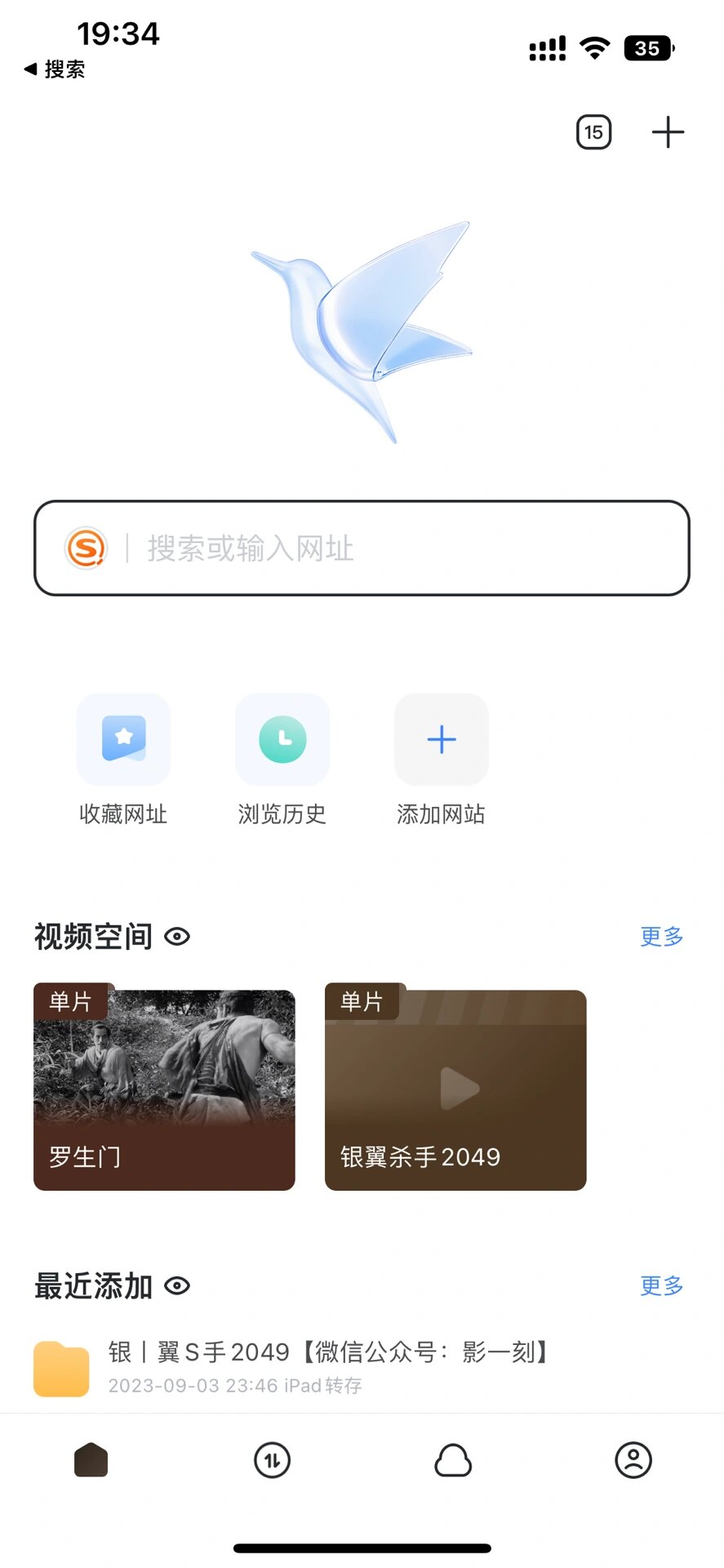Screen dimensions: 724x1568
Task: Open 更多 for 最近添加
Action: [x=661, y=1286]
